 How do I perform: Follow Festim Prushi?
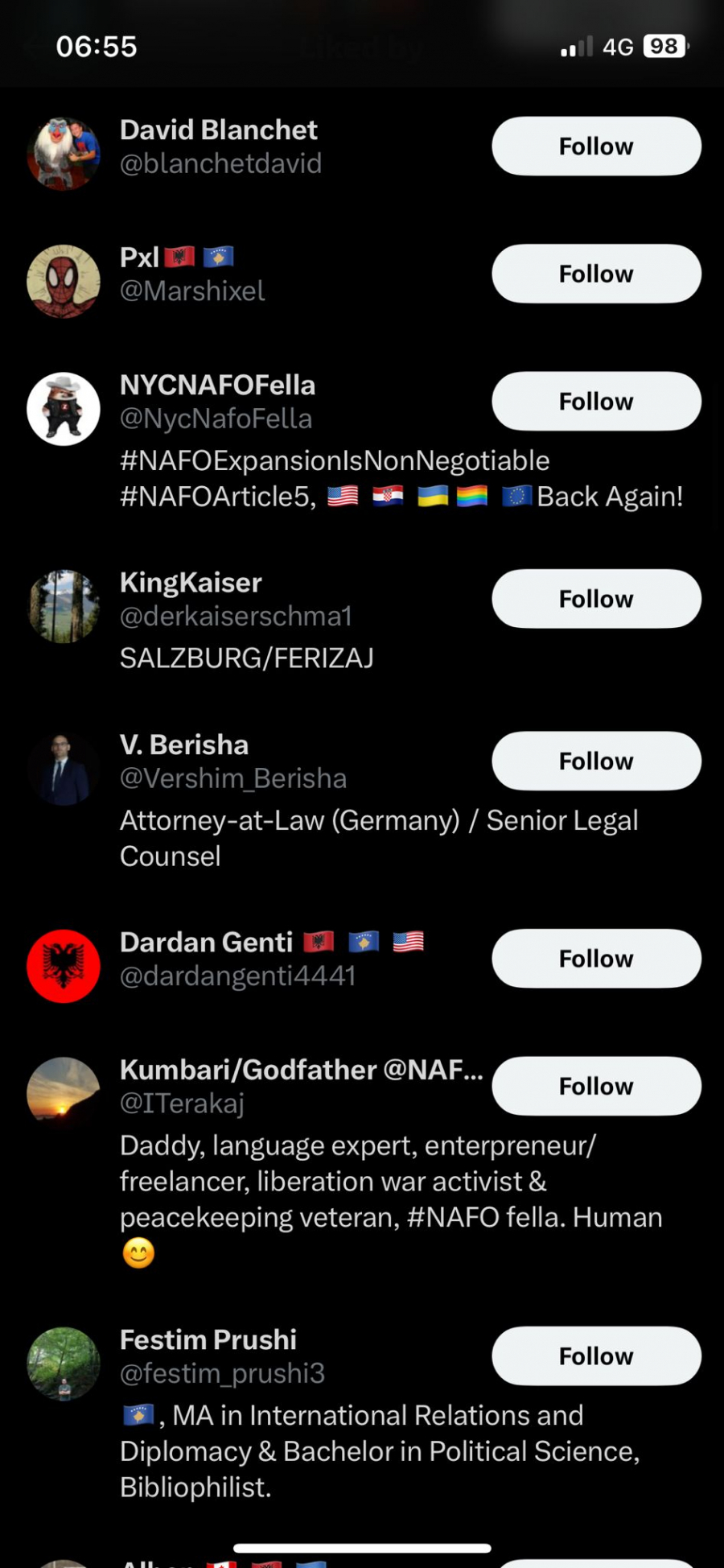(596, 1356)
